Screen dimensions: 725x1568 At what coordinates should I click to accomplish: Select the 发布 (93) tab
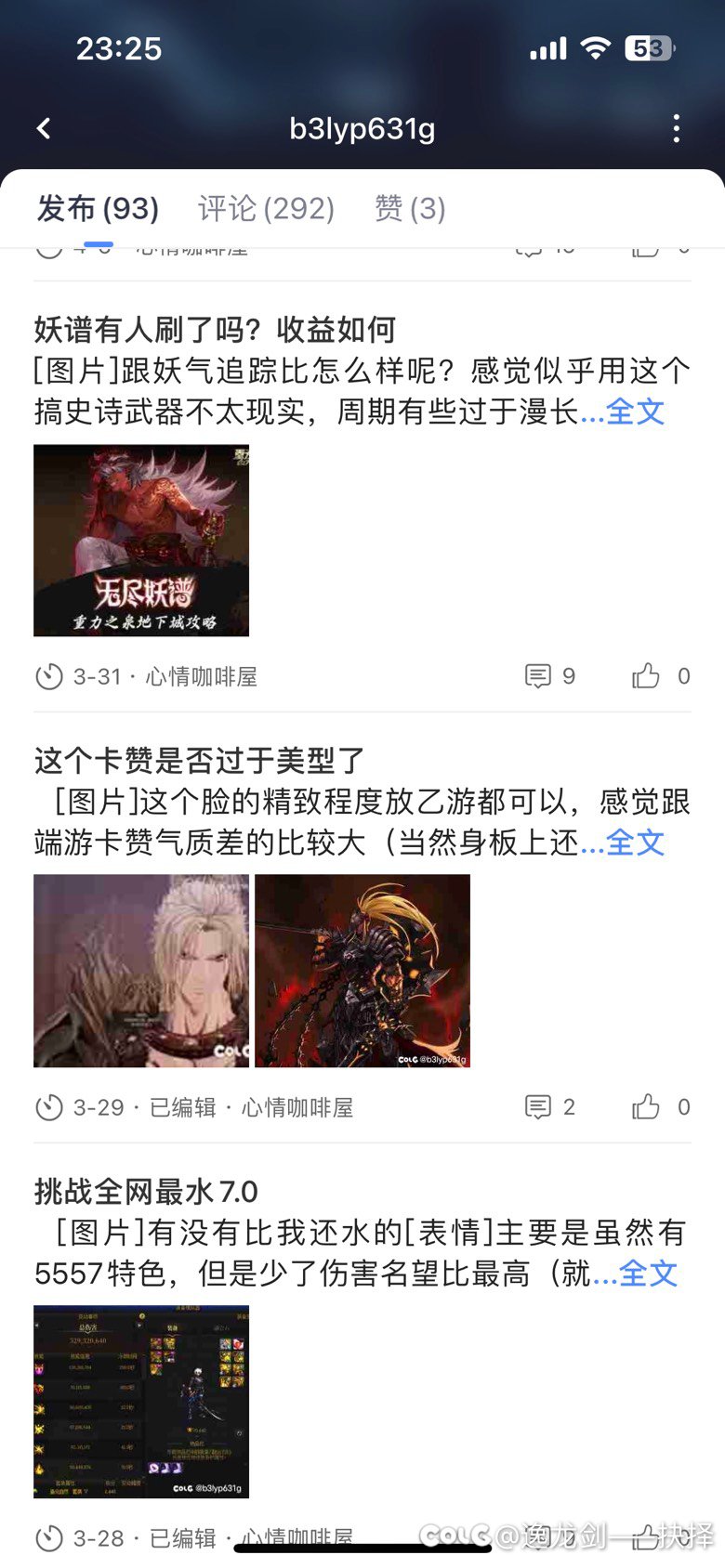(98, 208)
